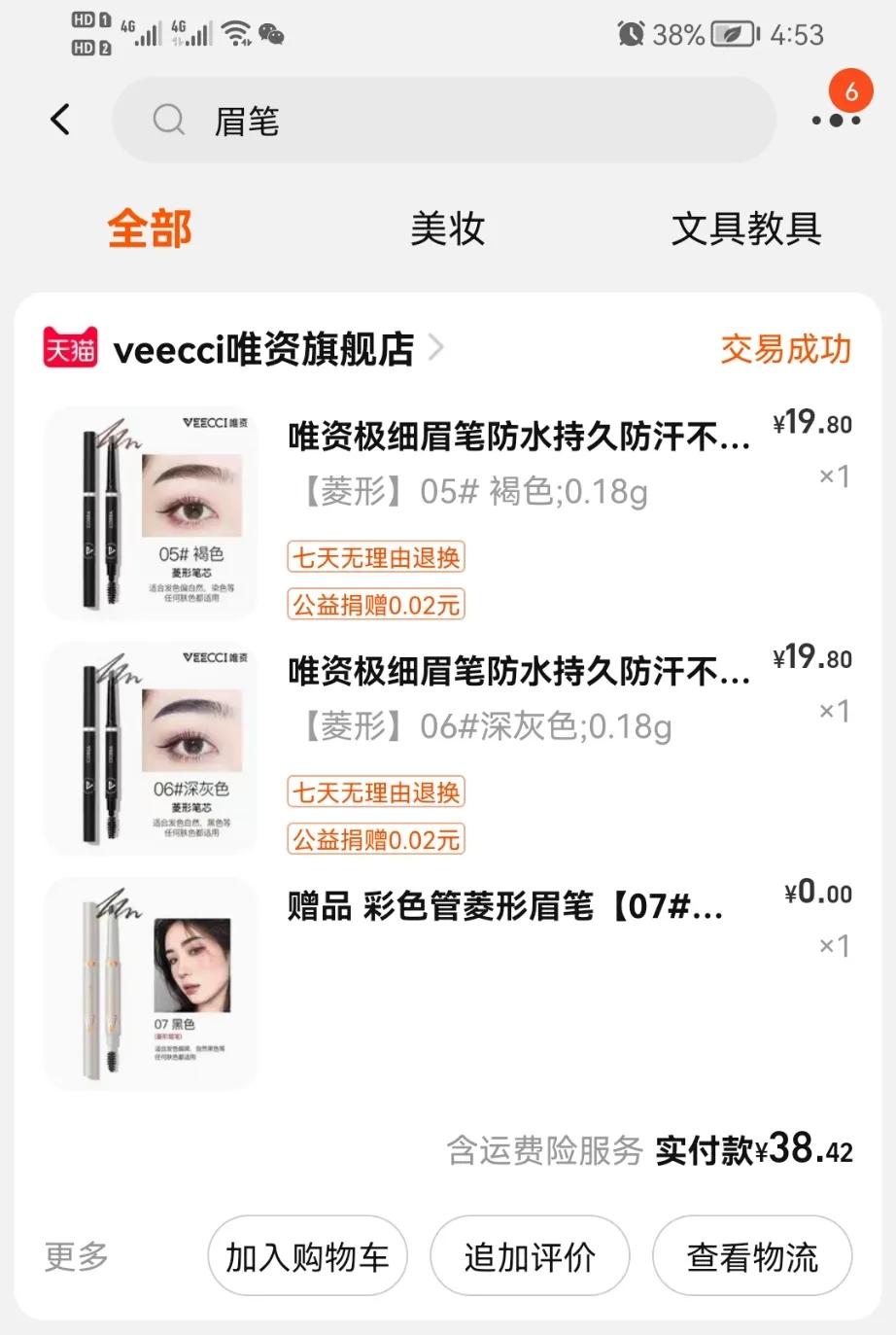Viewport: 896px width, 1335px height.
Task: Tap 加入购物车 to re-add items
Action: [307, 1255]
